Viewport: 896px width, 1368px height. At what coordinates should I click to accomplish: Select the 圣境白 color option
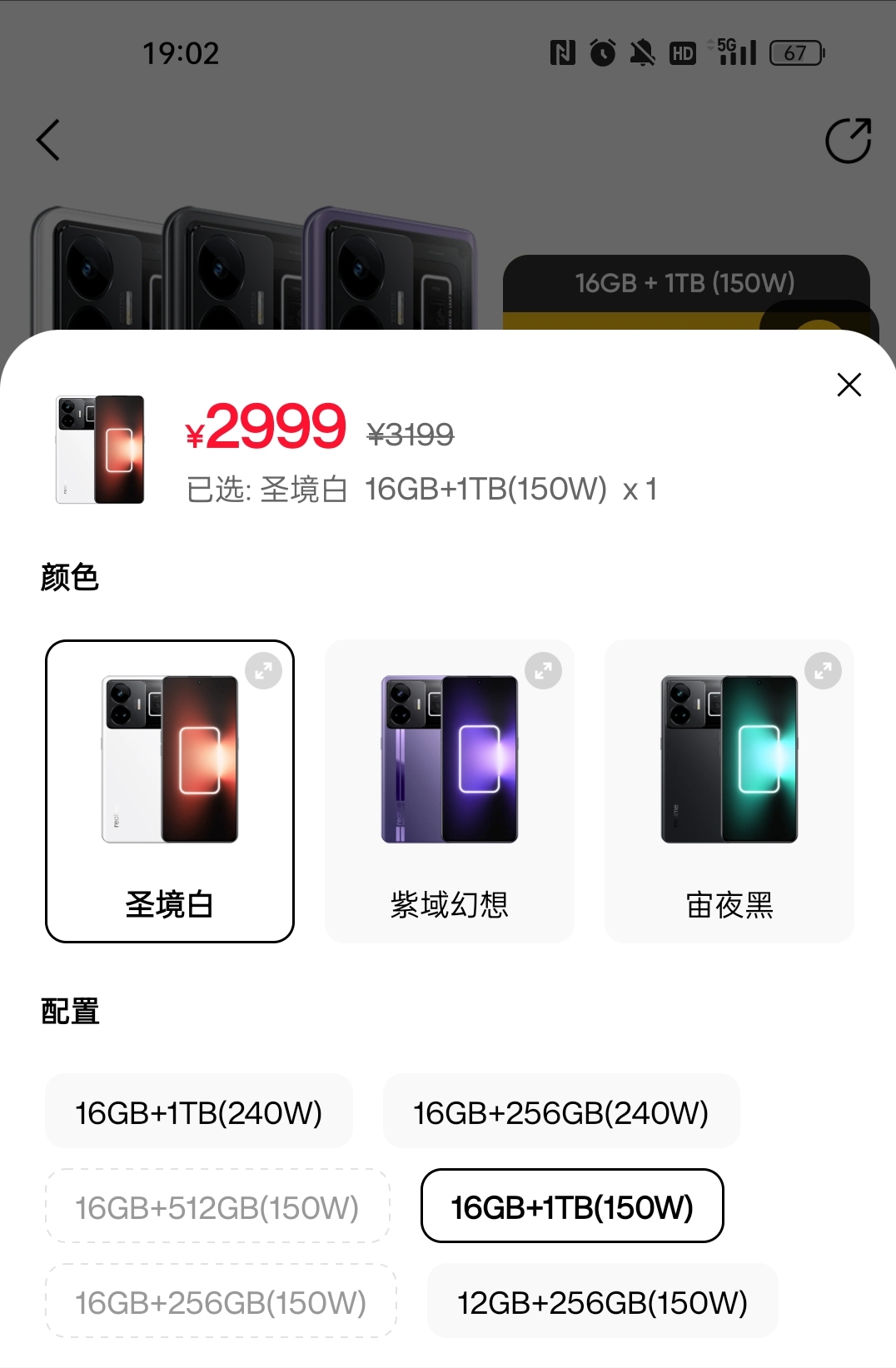coord(170,791)
